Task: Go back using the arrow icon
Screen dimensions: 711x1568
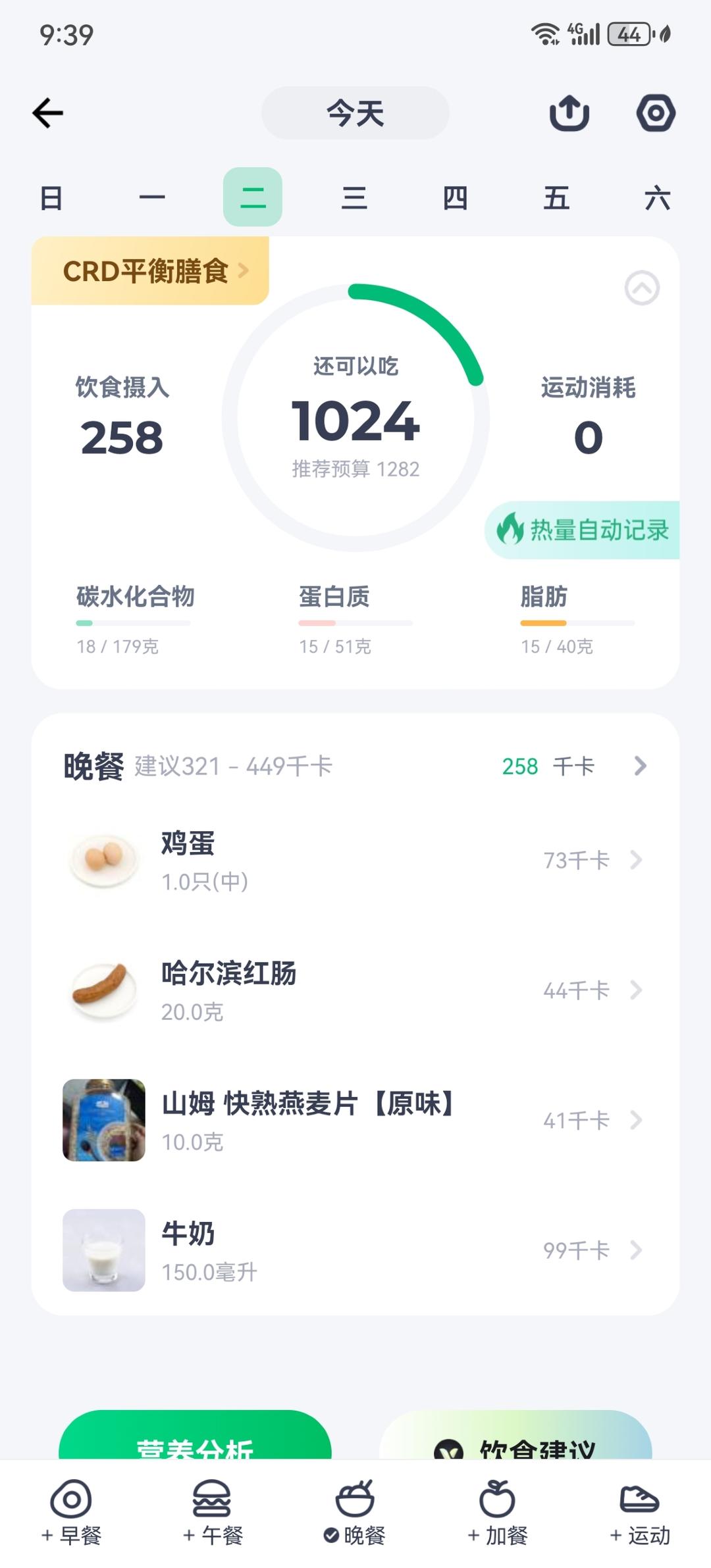Action: (x=48, y=113)
